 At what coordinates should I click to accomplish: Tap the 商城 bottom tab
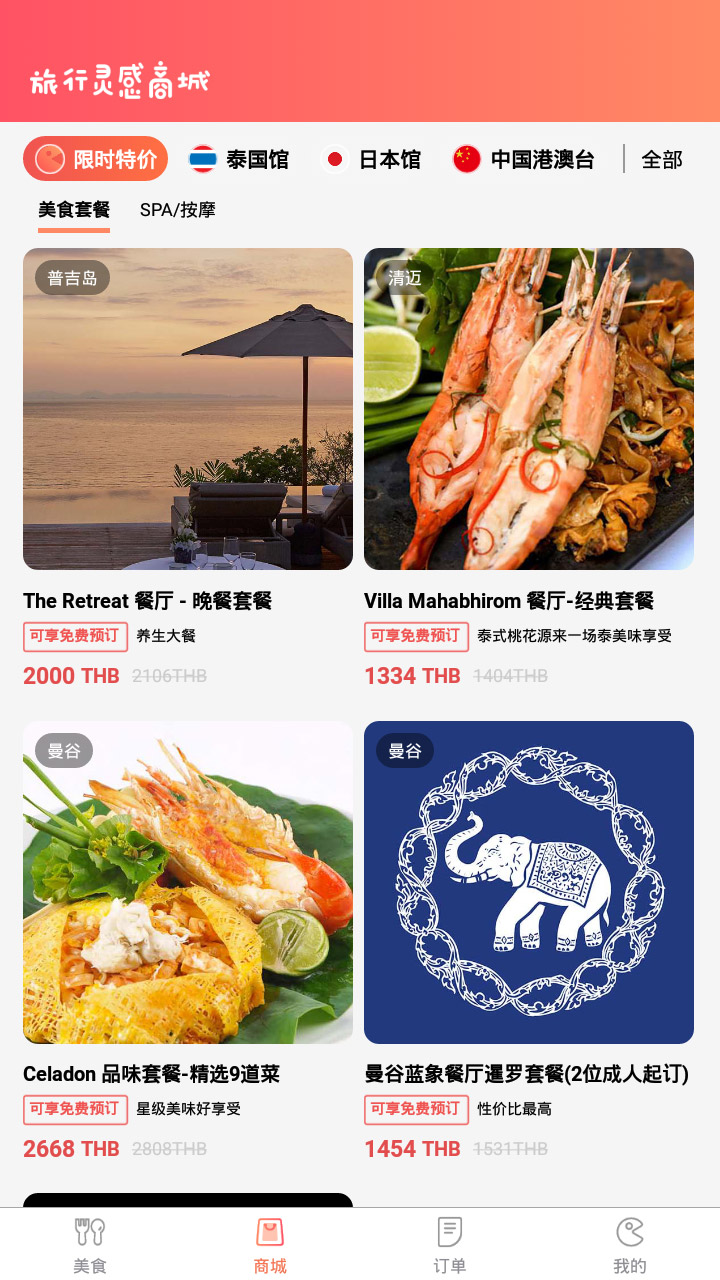click(x=270, y=1245)
